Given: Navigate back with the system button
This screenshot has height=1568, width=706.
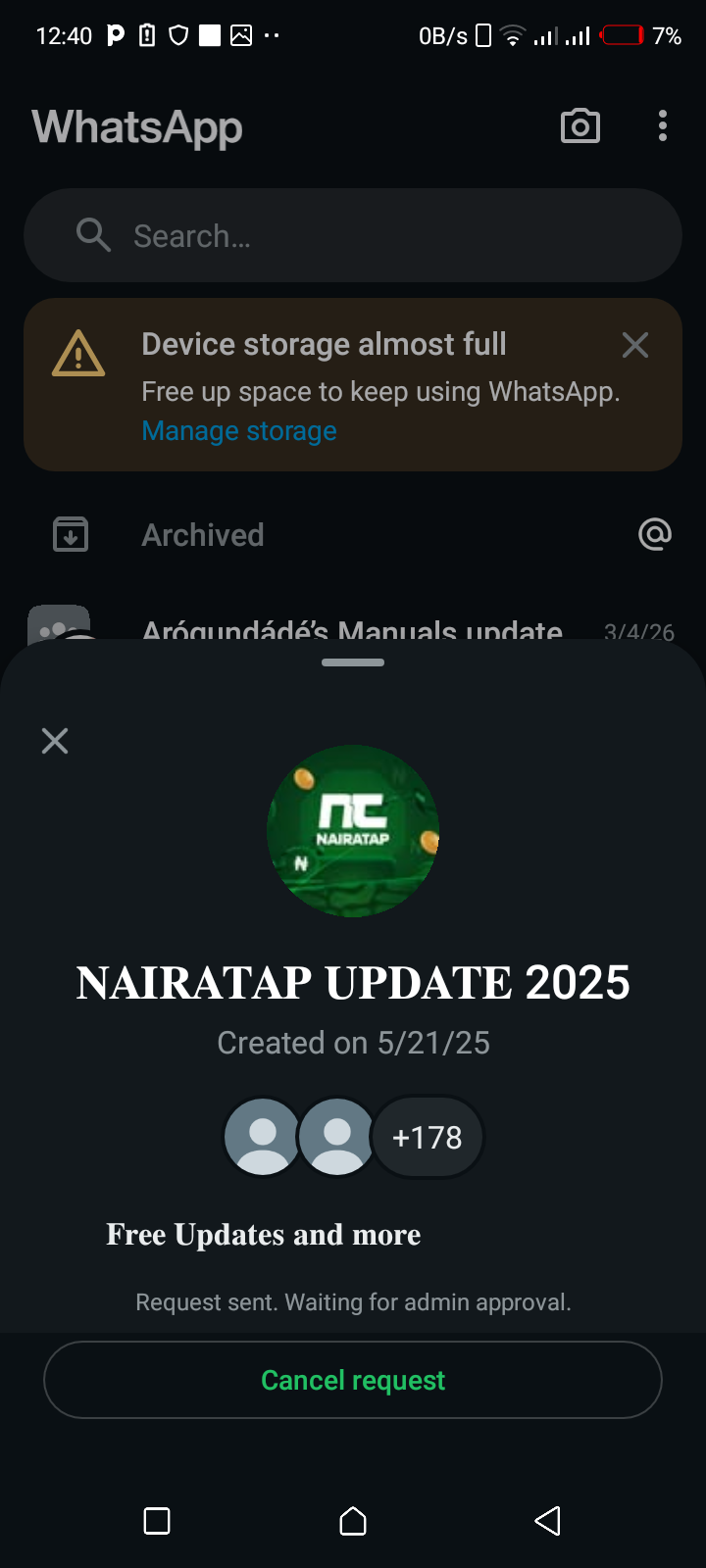Looking at the screenshot, I should pyautogui.click(x=548, y=1521).
